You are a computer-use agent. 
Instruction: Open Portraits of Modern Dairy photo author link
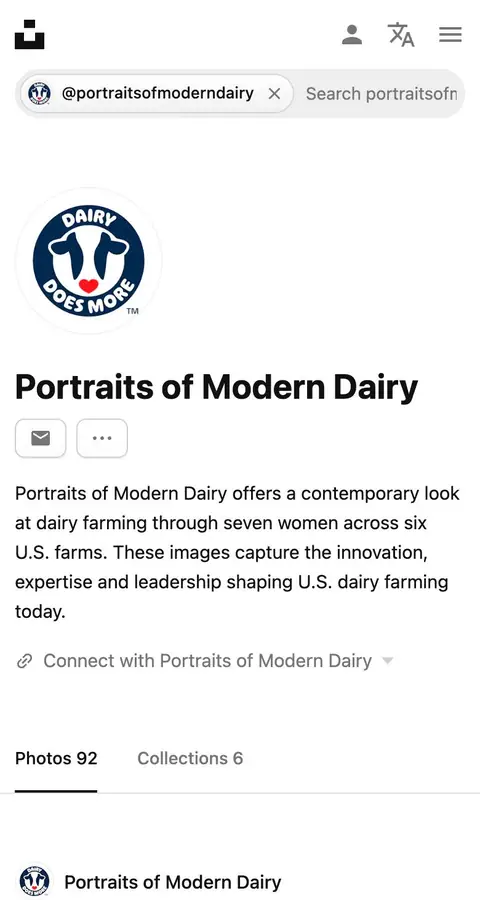click(x=173, y=882)
